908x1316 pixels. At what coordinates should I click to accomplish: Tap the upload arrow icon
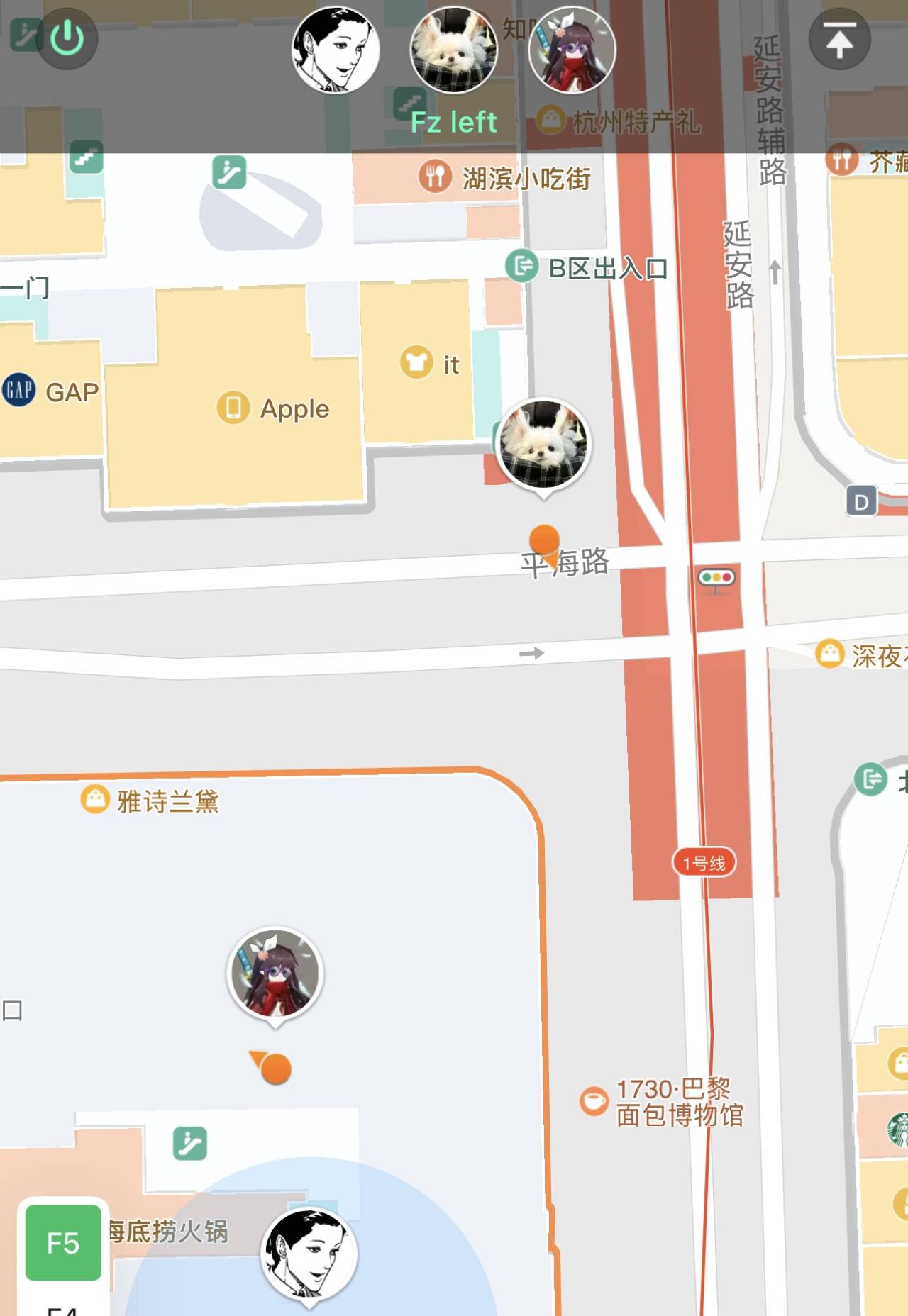(x=839, y=40)
